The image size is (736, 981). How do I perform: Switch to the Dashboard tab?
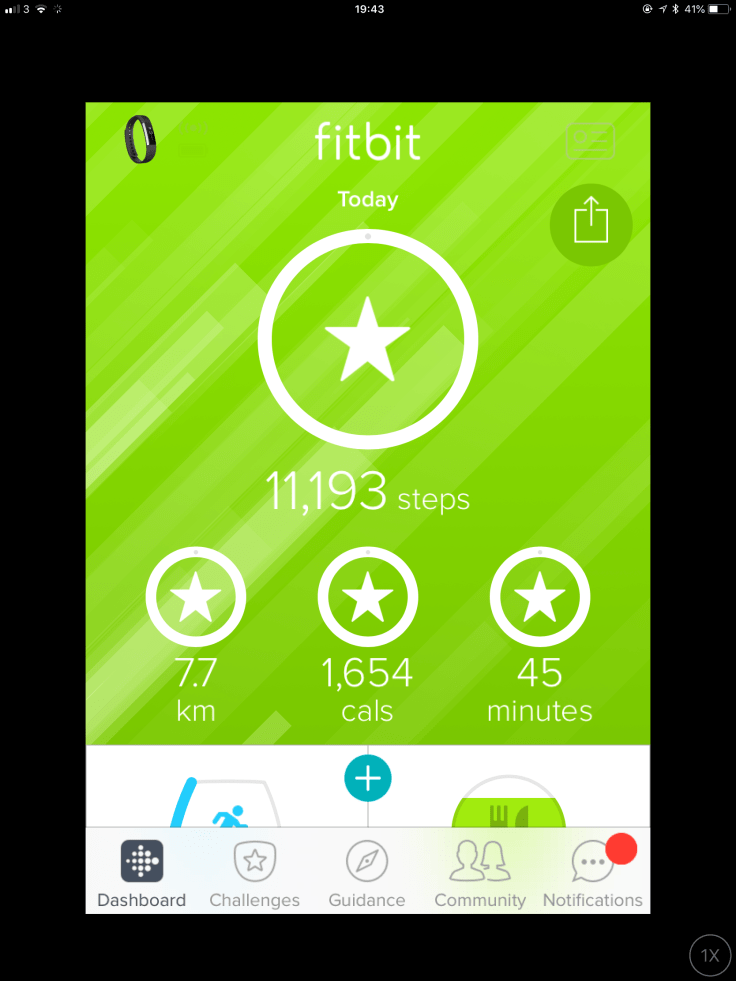pos(142,873)
